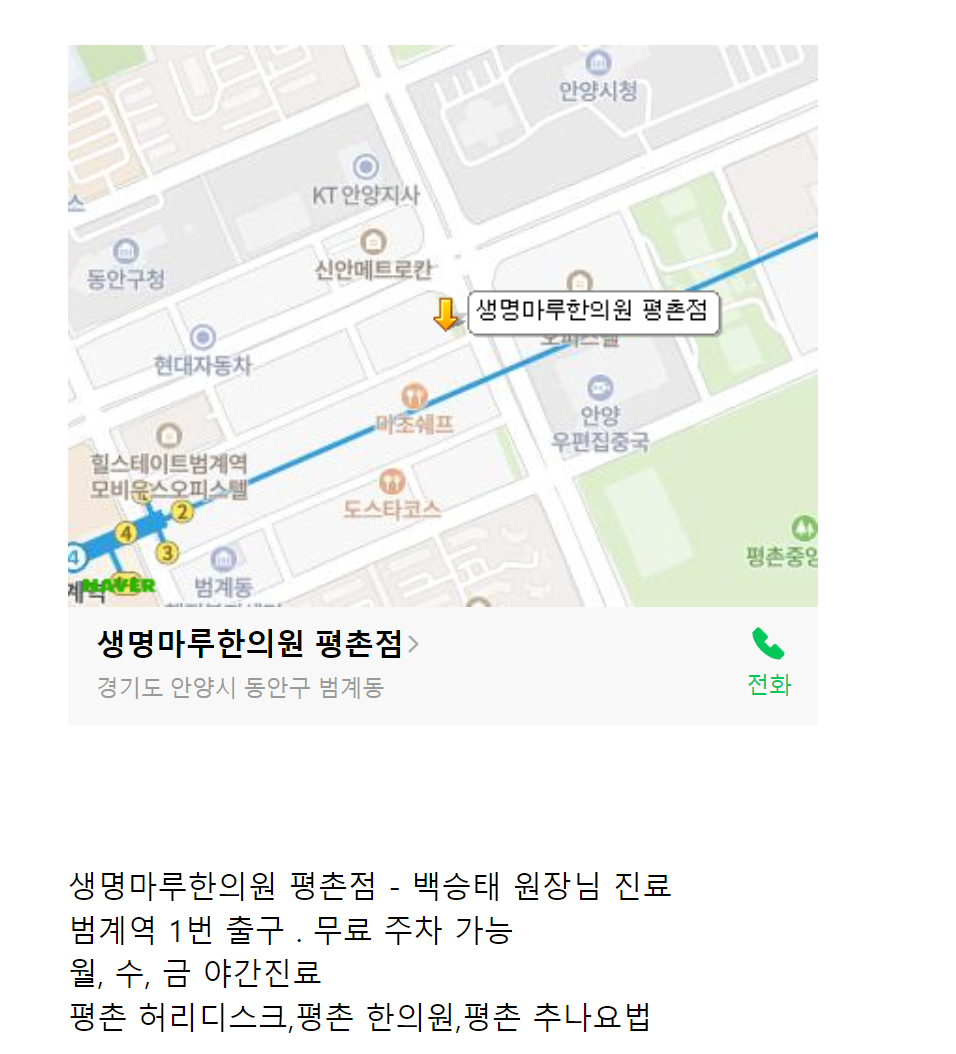This screenshot has width=956, height=1054.
Task: Open the Naver map thumbnail
Action: 442,325
